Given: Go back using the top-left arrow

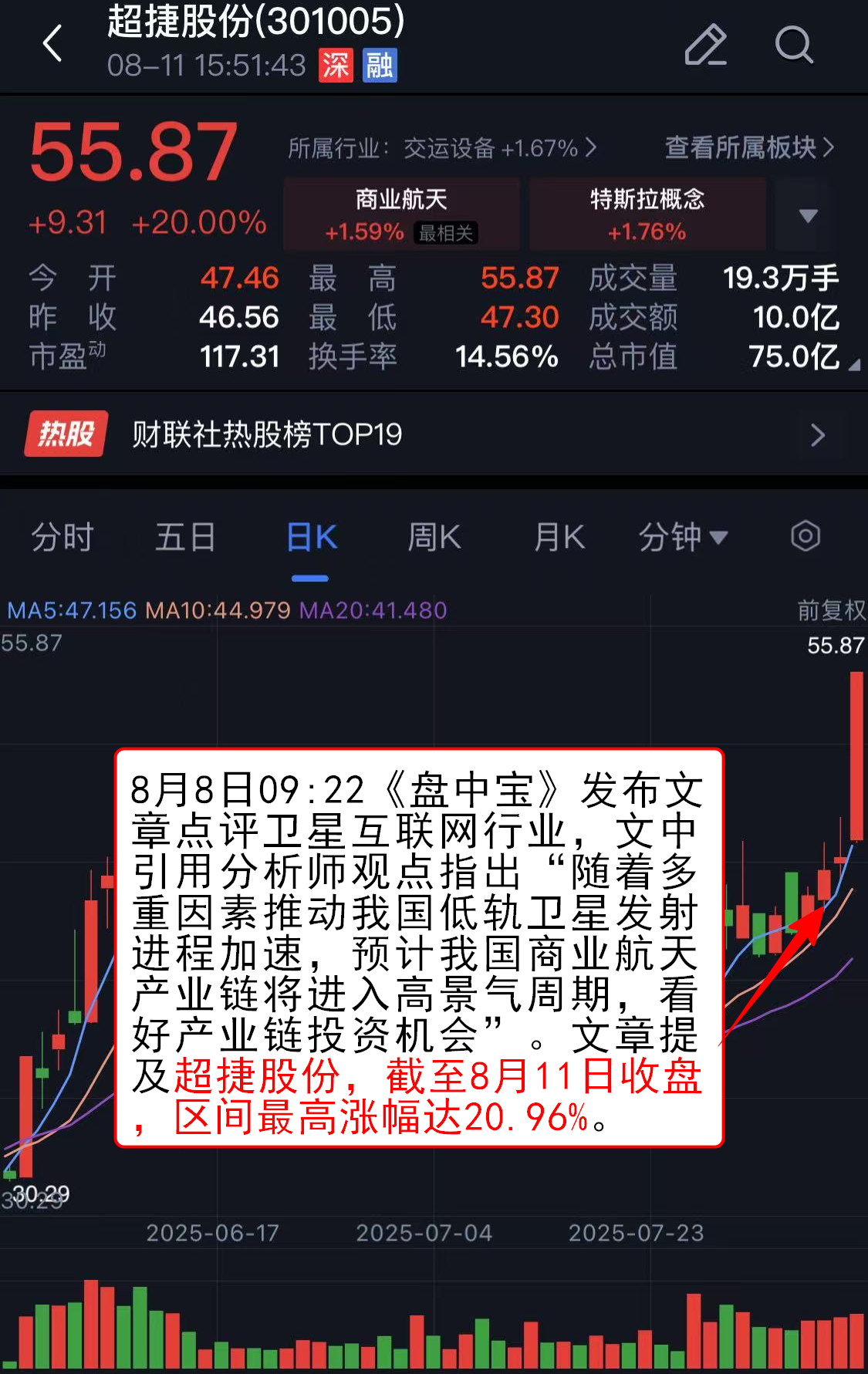Looking at the screenshot, I should click(x=52, y=43).
